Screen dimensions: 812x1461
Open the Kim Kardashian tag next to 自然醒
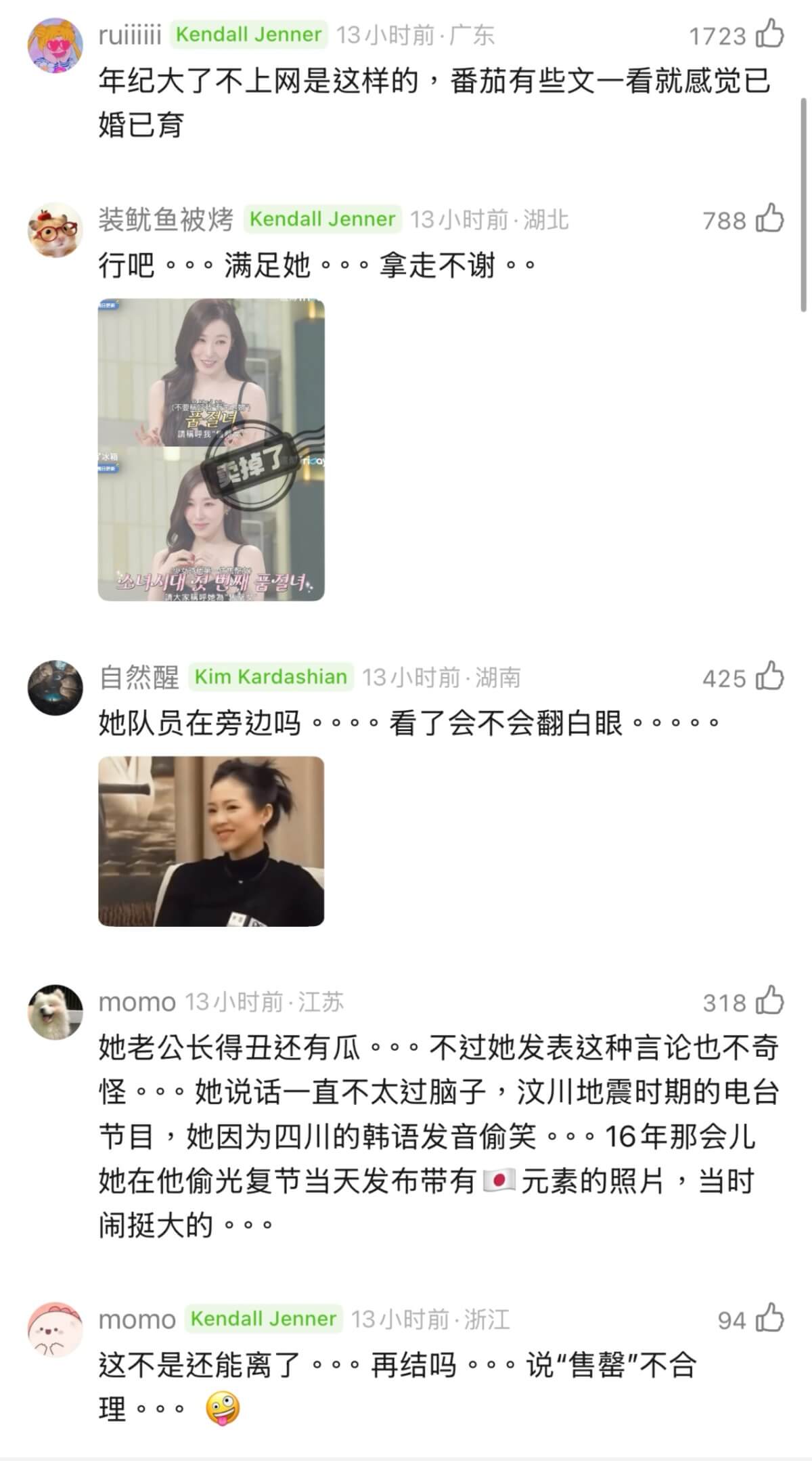pyautogui.click(x=271, y=676)
